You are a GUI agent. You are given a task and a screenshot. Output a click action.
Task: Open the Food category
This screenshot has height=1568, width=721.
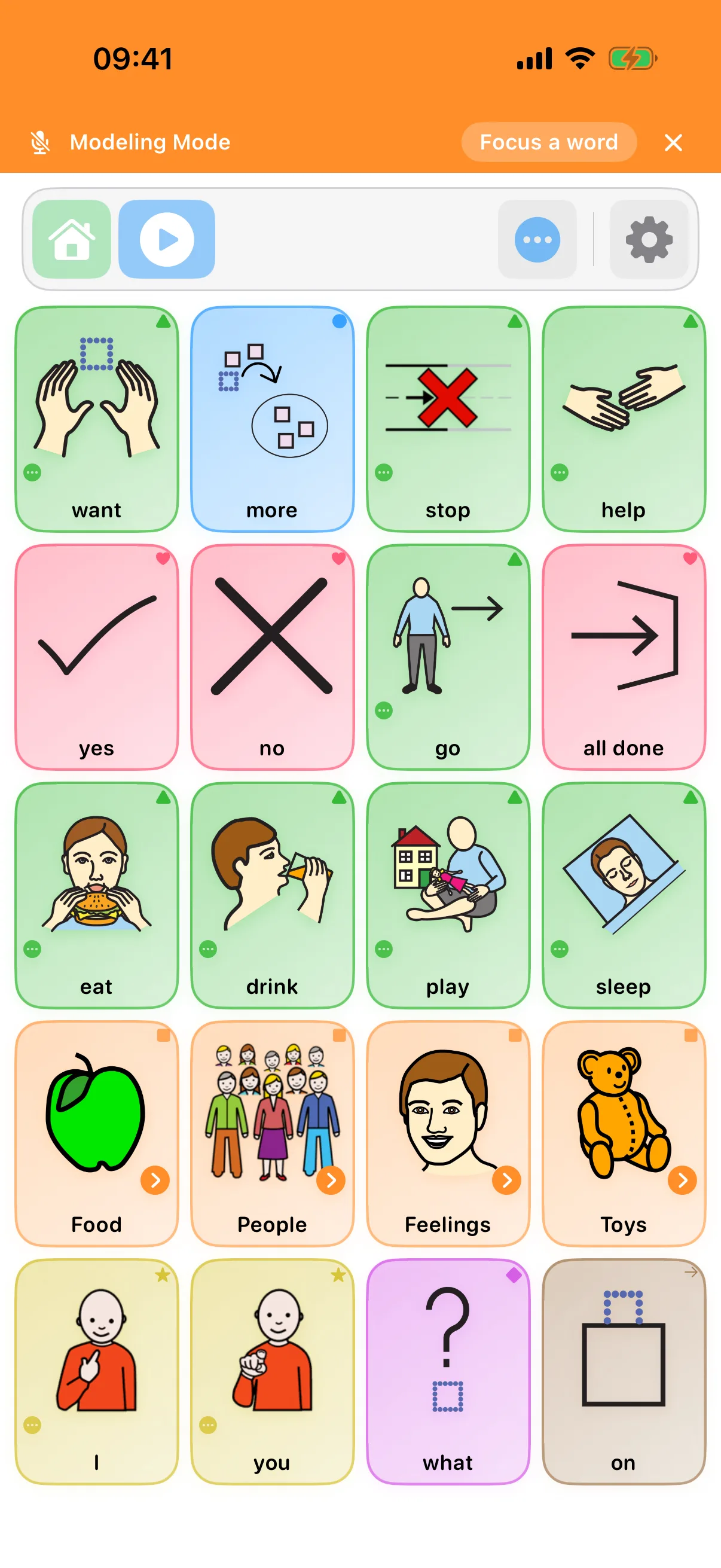pyautogui.click(x=97, y=1133)
